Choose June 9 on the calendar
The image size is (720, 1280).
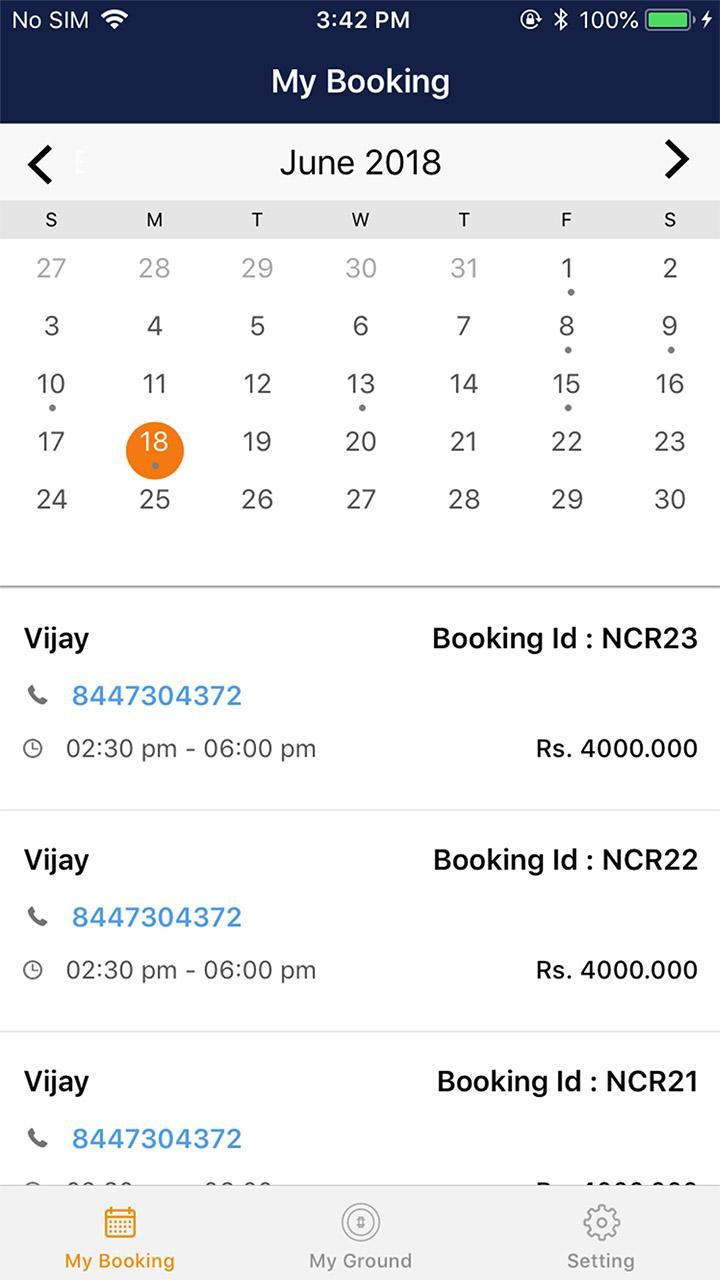[670, 327]
